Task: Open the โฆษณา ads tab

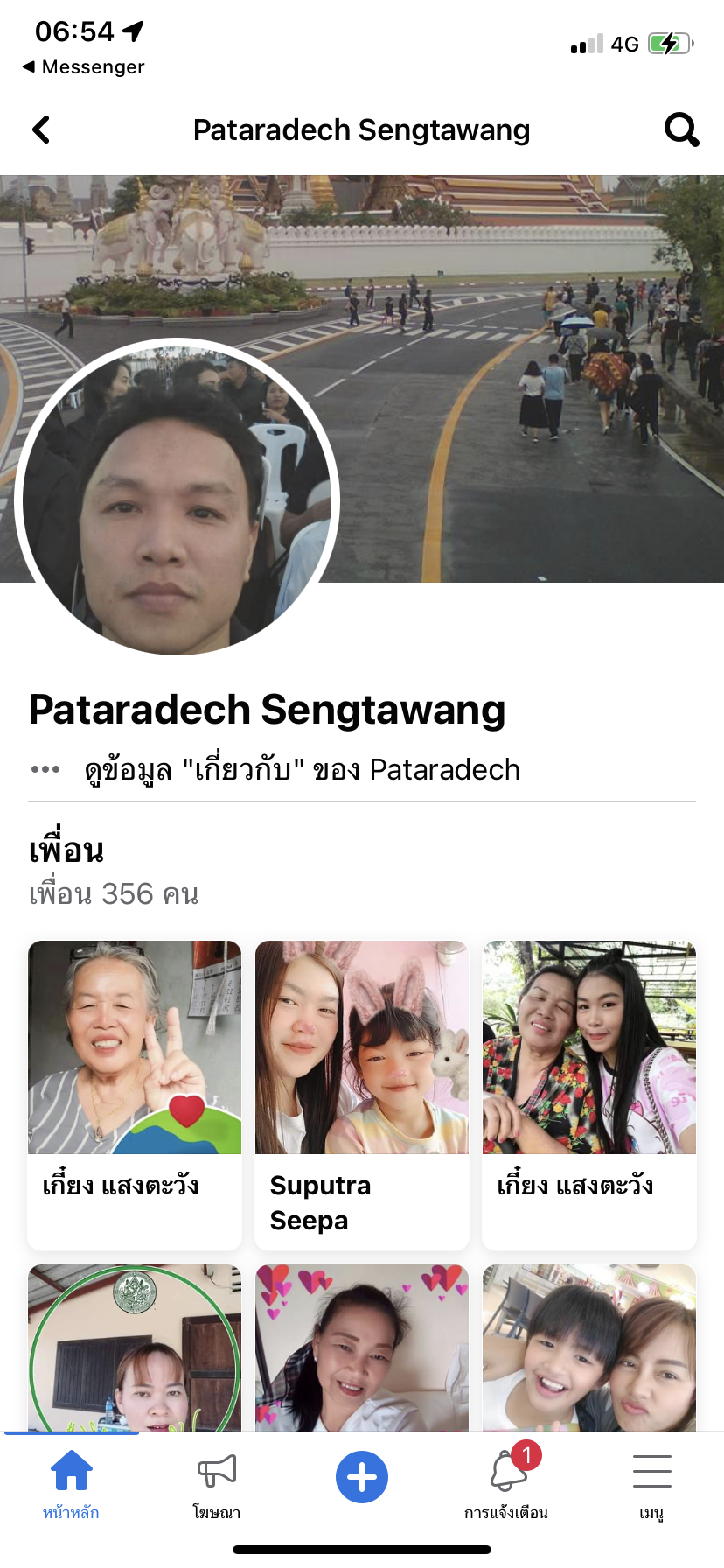Action: click(217, 1483)
